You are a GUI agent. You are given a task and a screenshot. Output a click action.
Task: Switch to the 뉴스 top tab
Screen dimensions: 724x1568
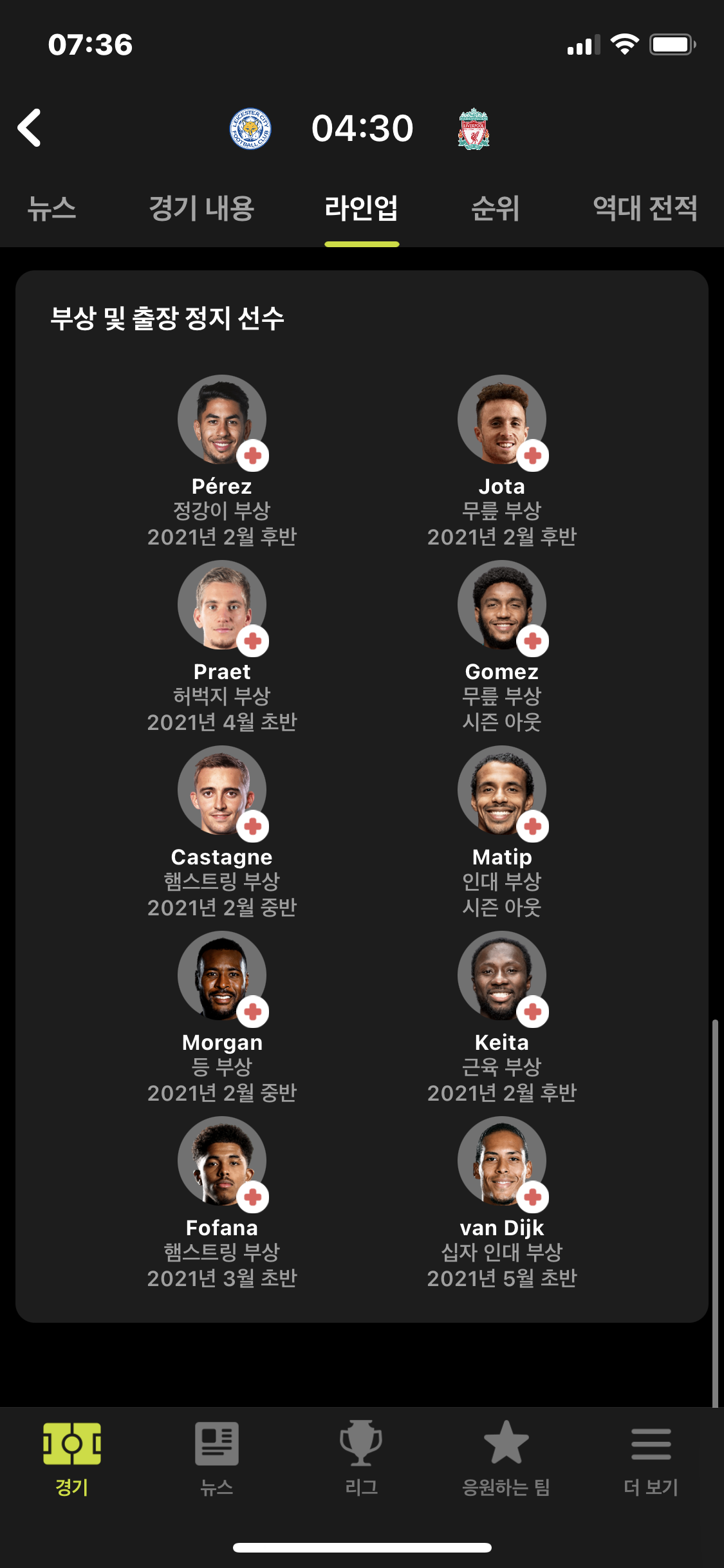tap(51, 209)
